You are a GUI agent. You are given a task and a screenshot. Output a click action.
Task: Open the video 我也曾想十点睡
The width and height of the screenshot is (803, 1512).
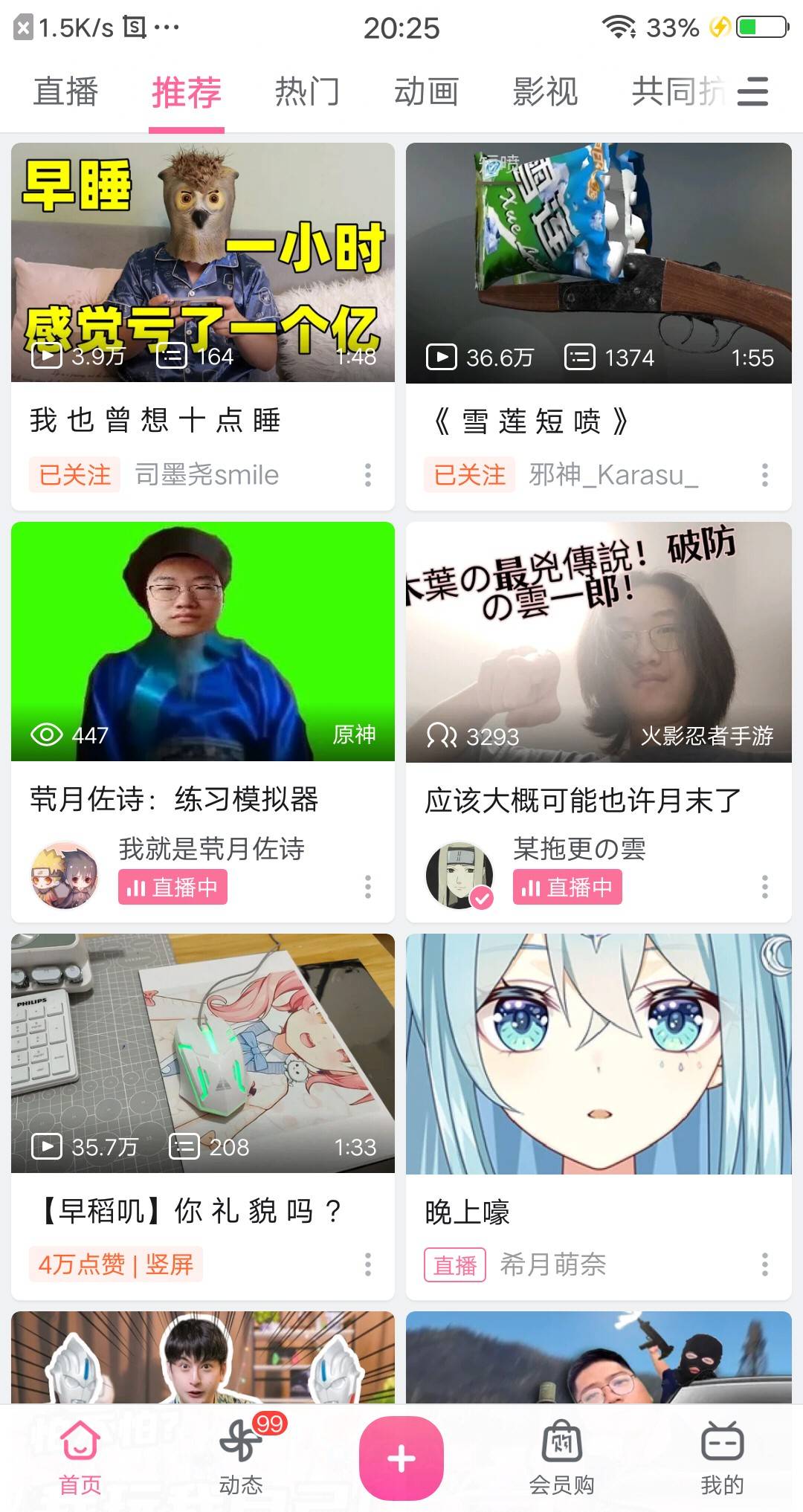pos(202,263)
